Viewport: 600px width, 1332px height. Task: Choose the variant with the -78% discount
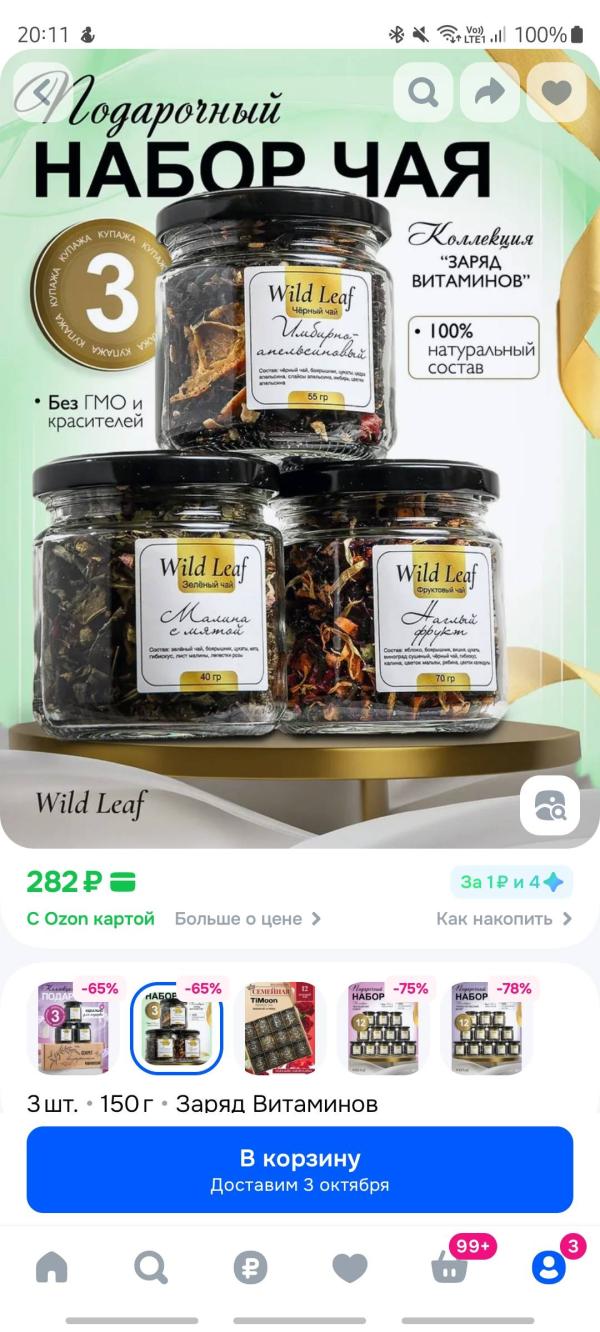coord(488,1028)
